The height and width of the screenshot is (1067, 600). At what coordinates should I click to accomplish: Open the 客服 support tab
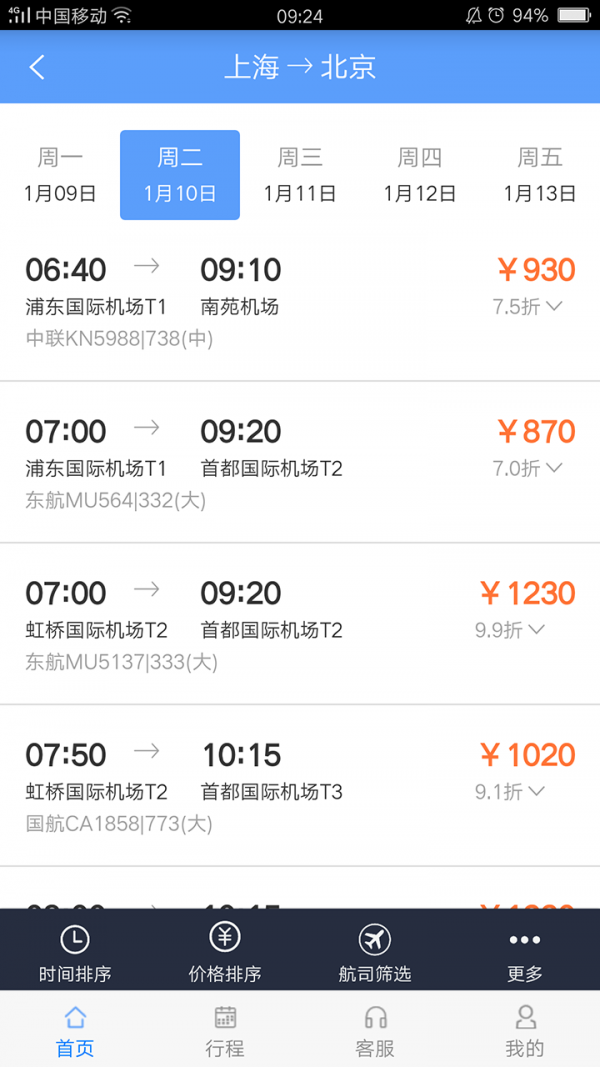coord(375,1030)
